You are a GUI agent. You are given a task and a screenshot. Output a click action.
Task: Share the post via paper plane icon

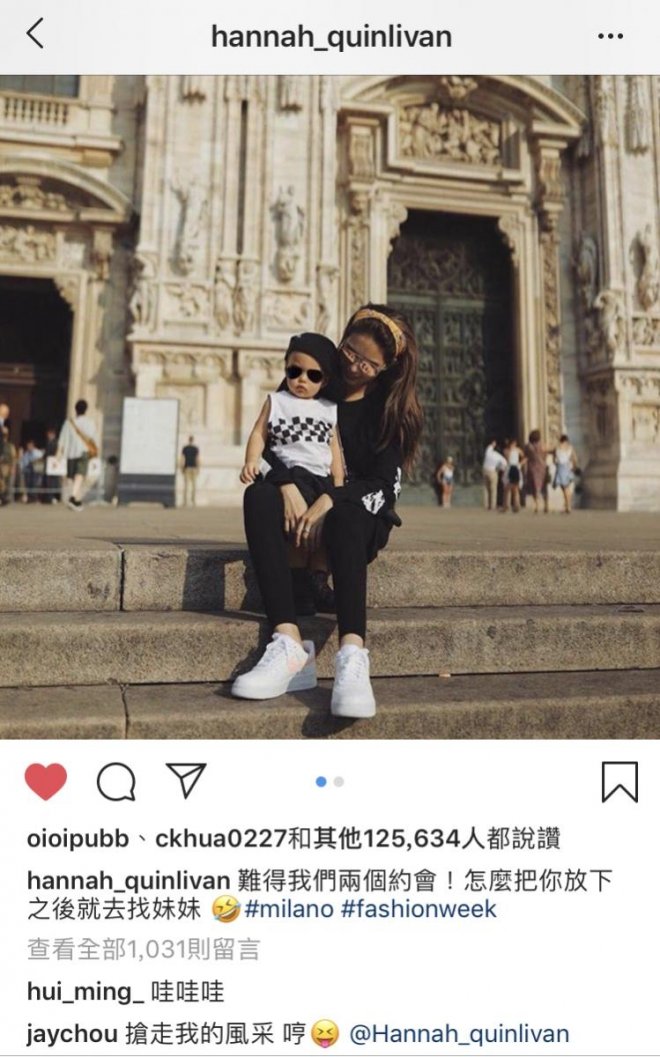(x=185, y=780)
